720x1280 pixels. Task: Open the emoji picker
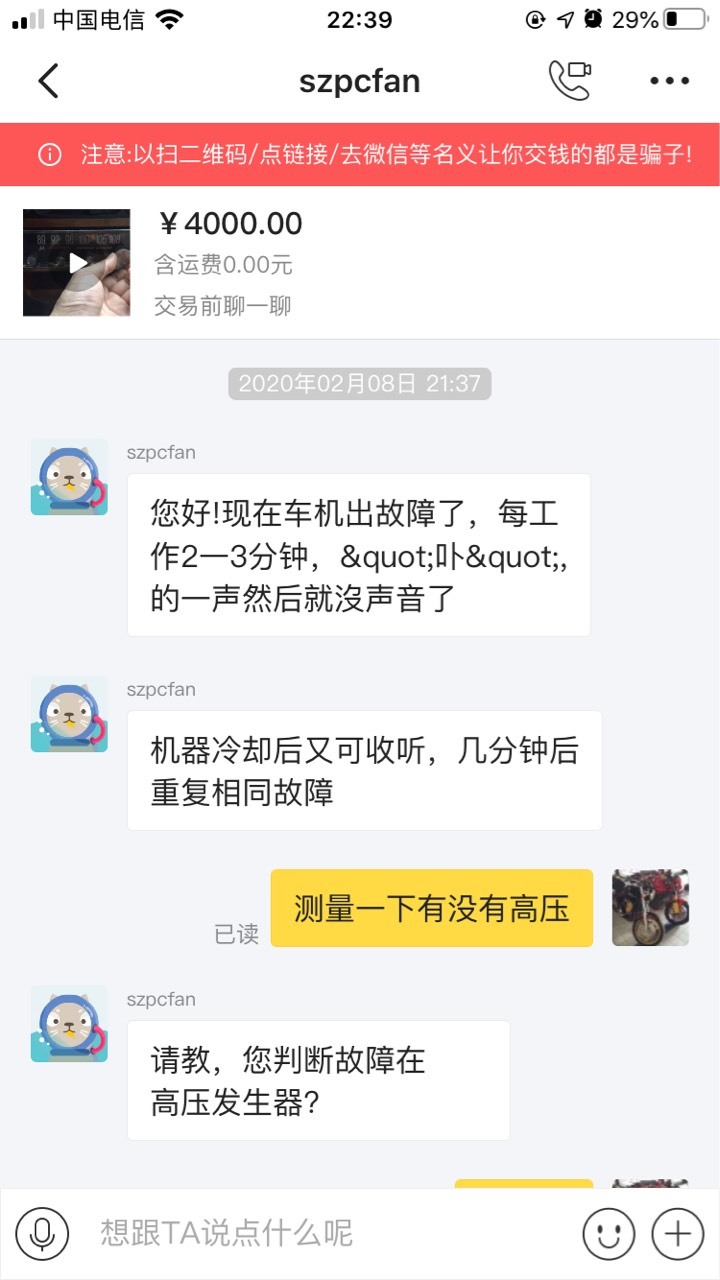pyautogui.click(x=609, y=1233)
